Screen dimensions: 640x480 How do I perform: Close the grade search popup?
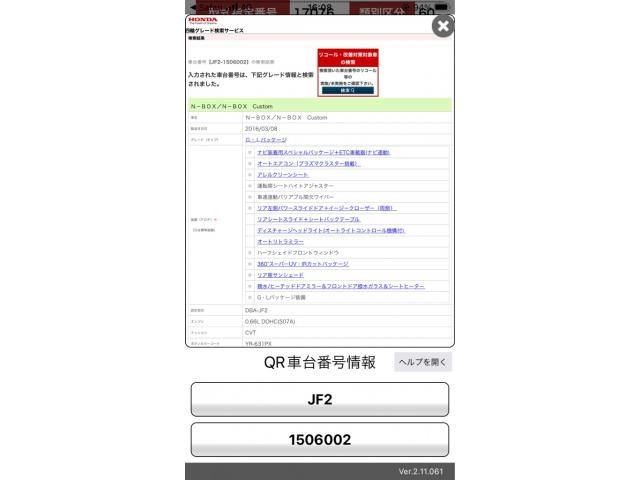442,27
